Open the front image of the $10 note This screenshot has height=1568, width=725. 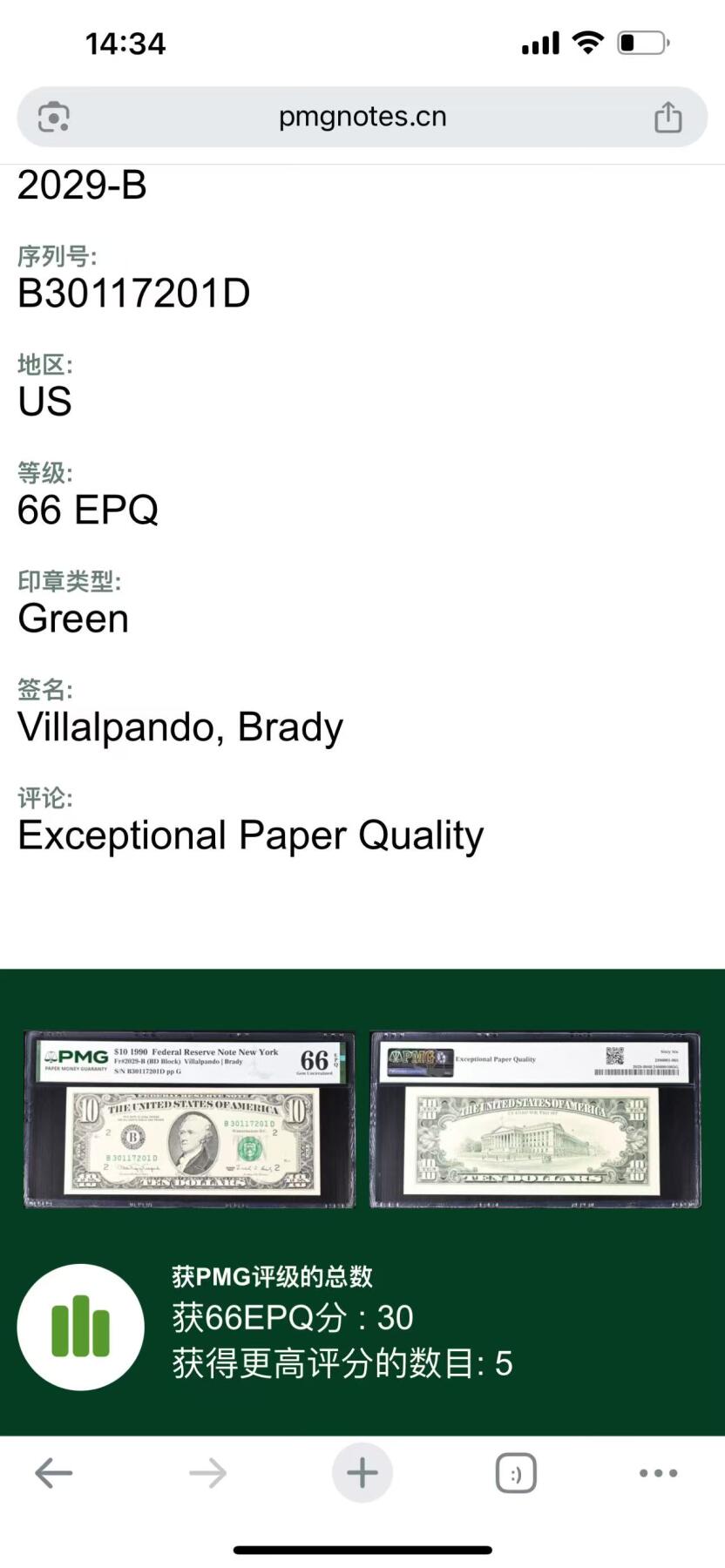click(x=189, y=1119)
